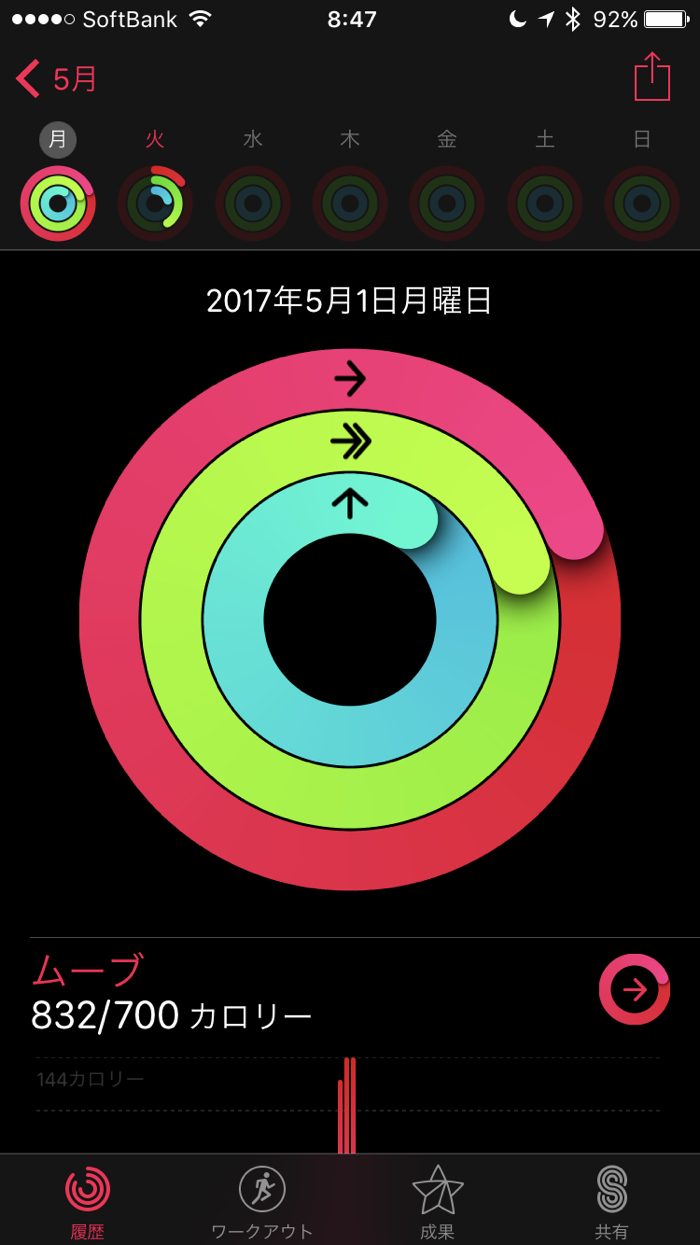Image resolution: width=700 pixels, height=1245 pixels.
Task: Select Friday (金) activity rings
Action: coord(447,204)
